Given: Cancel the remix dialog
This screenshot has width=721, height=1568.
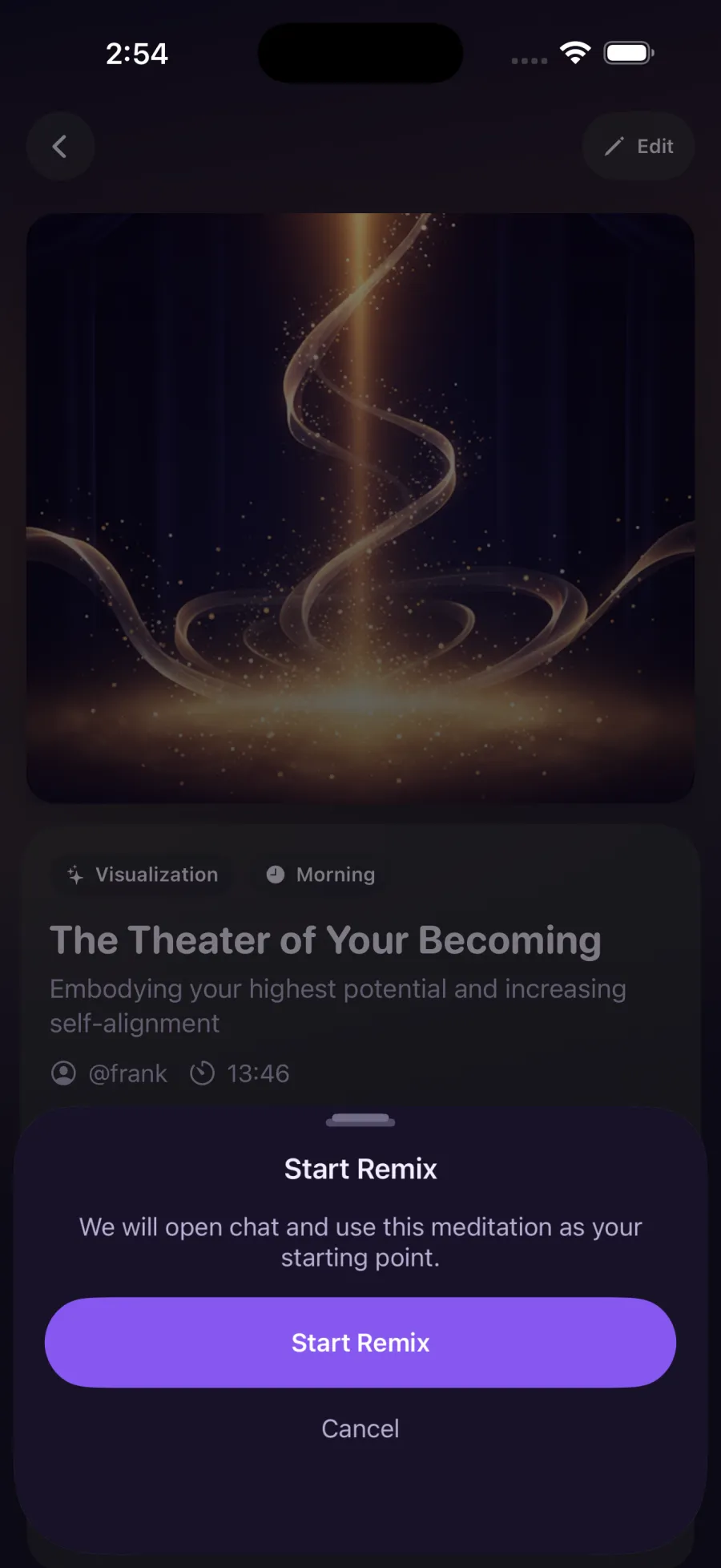Looking at the screenshot, I should coord(360,1429).
